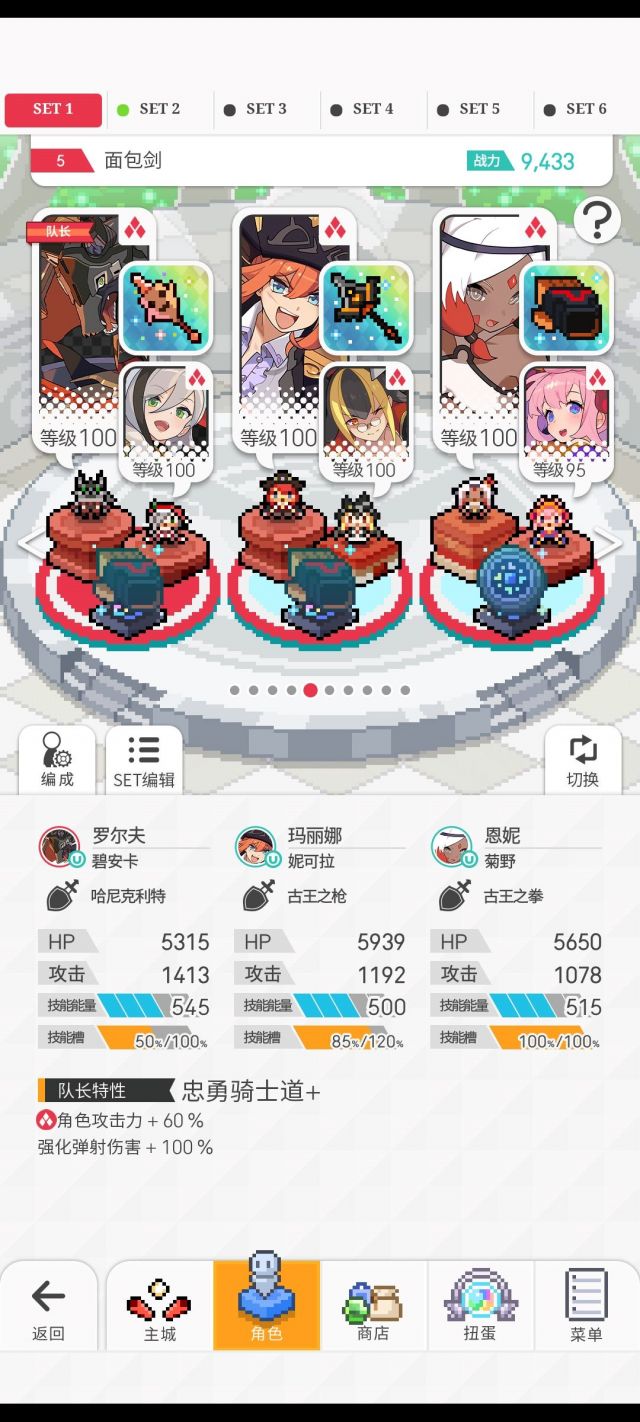Viewport: 640px width, 1422px height.
Task: Open the 商店 shop tab
Action: click(x=373, y=1307)
